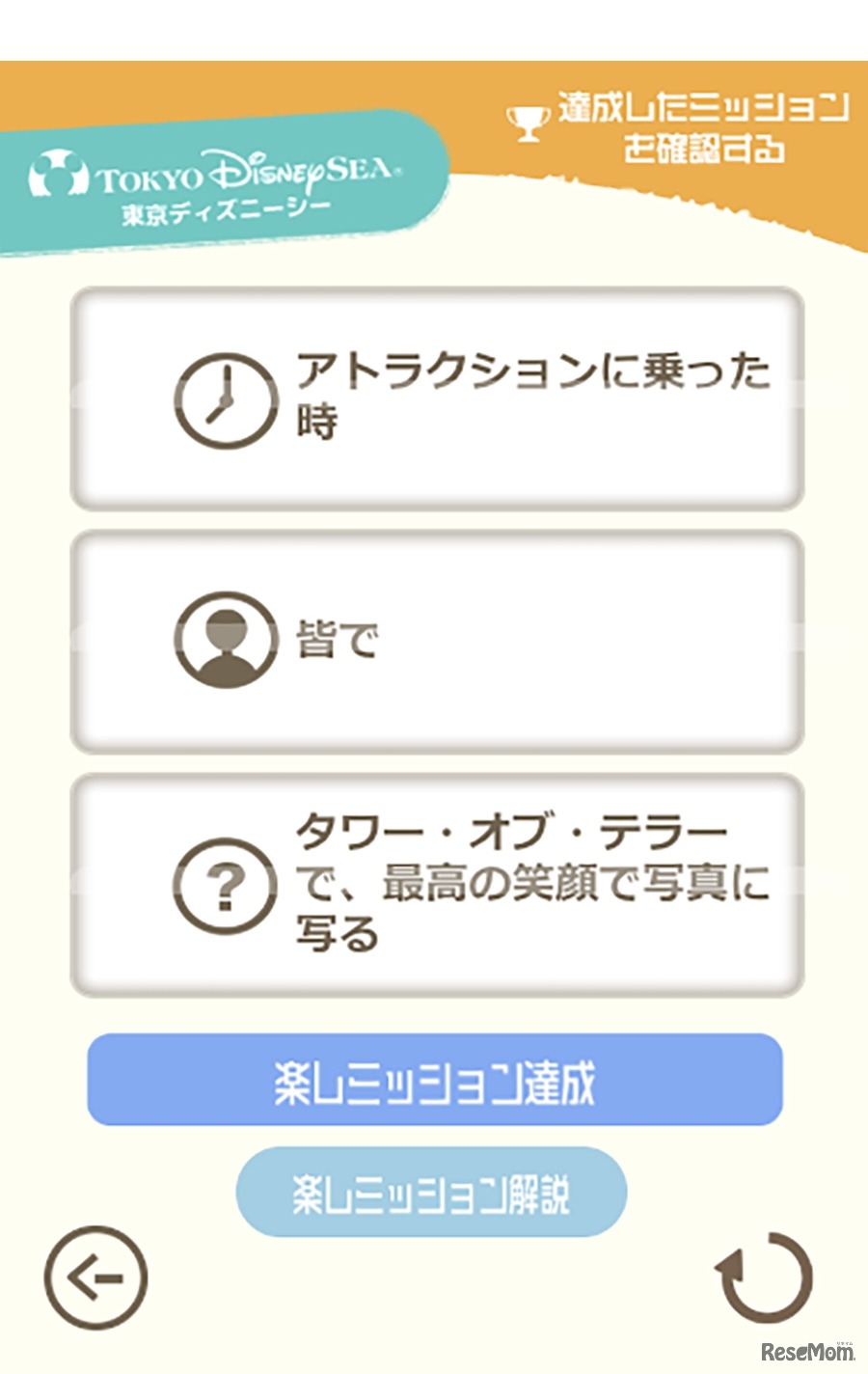Image resolution: width=868 pixels, height=1374 pixels.
Task: Go back with the arrow icon
Action: click(x=95, y=1278)
